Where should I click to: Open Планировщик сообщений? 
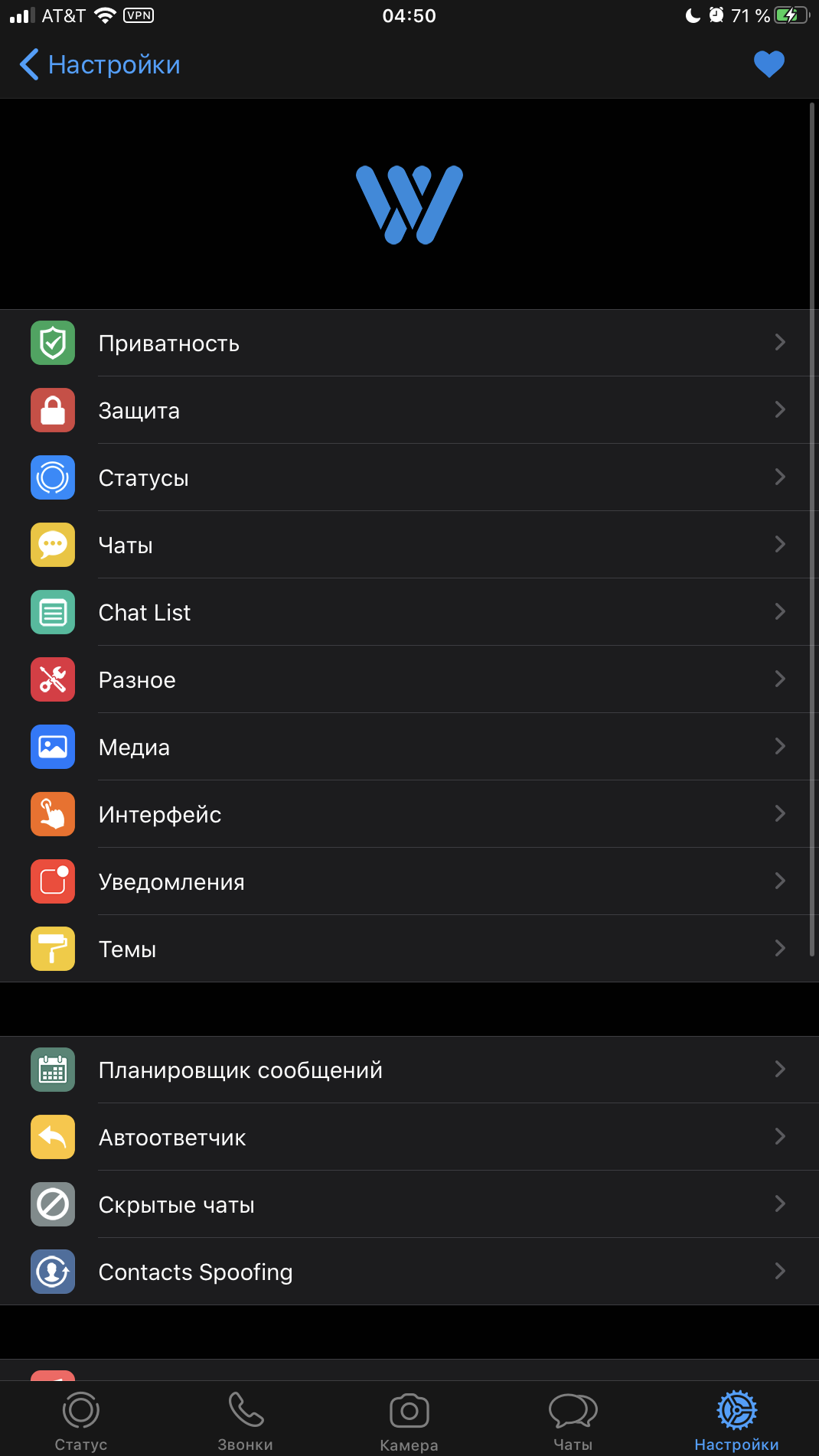[x=409, y=1070]
